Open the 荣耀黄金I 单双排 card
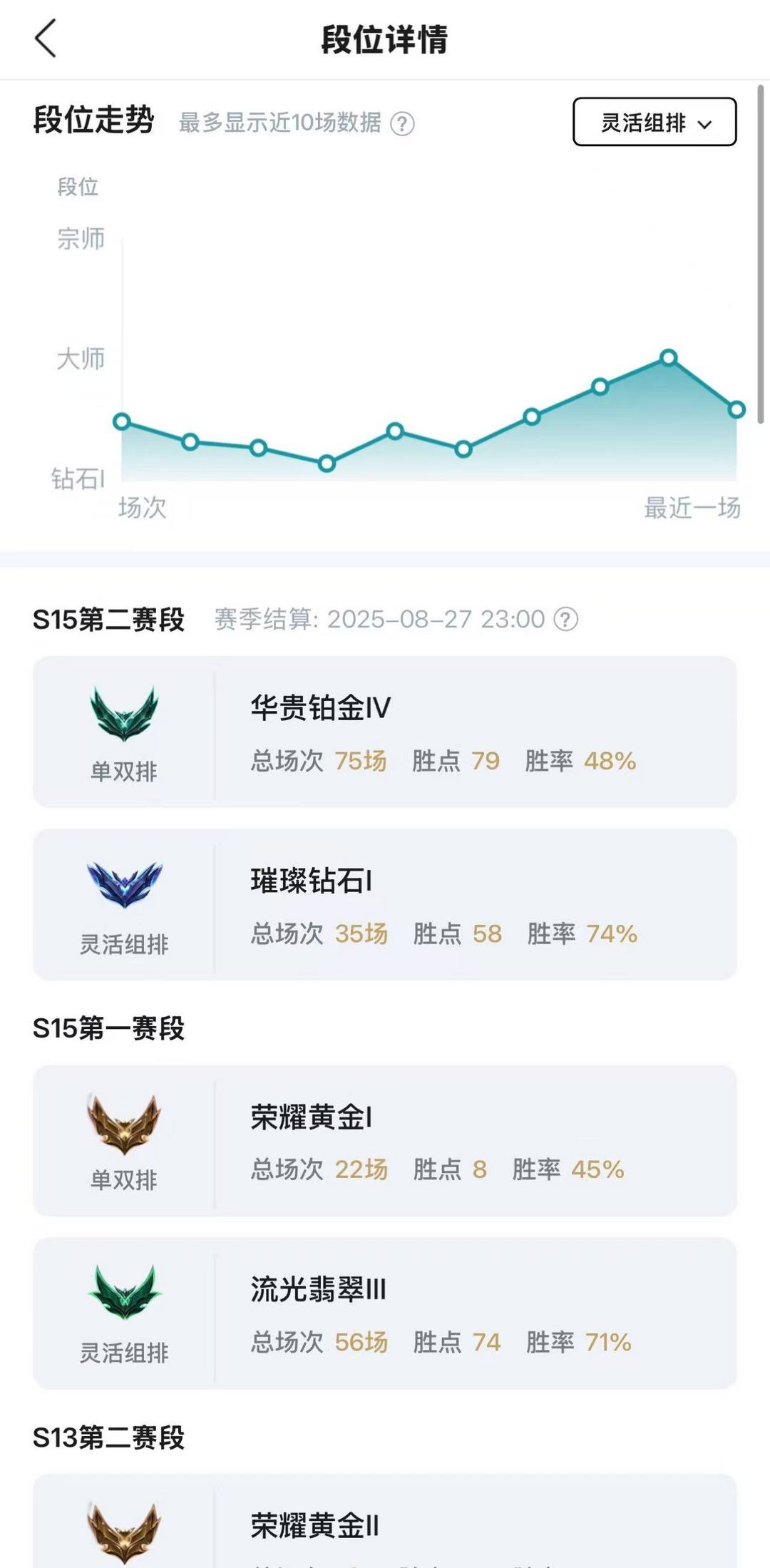Viewport: 770px width, 1568px height. click(385, 1140)
